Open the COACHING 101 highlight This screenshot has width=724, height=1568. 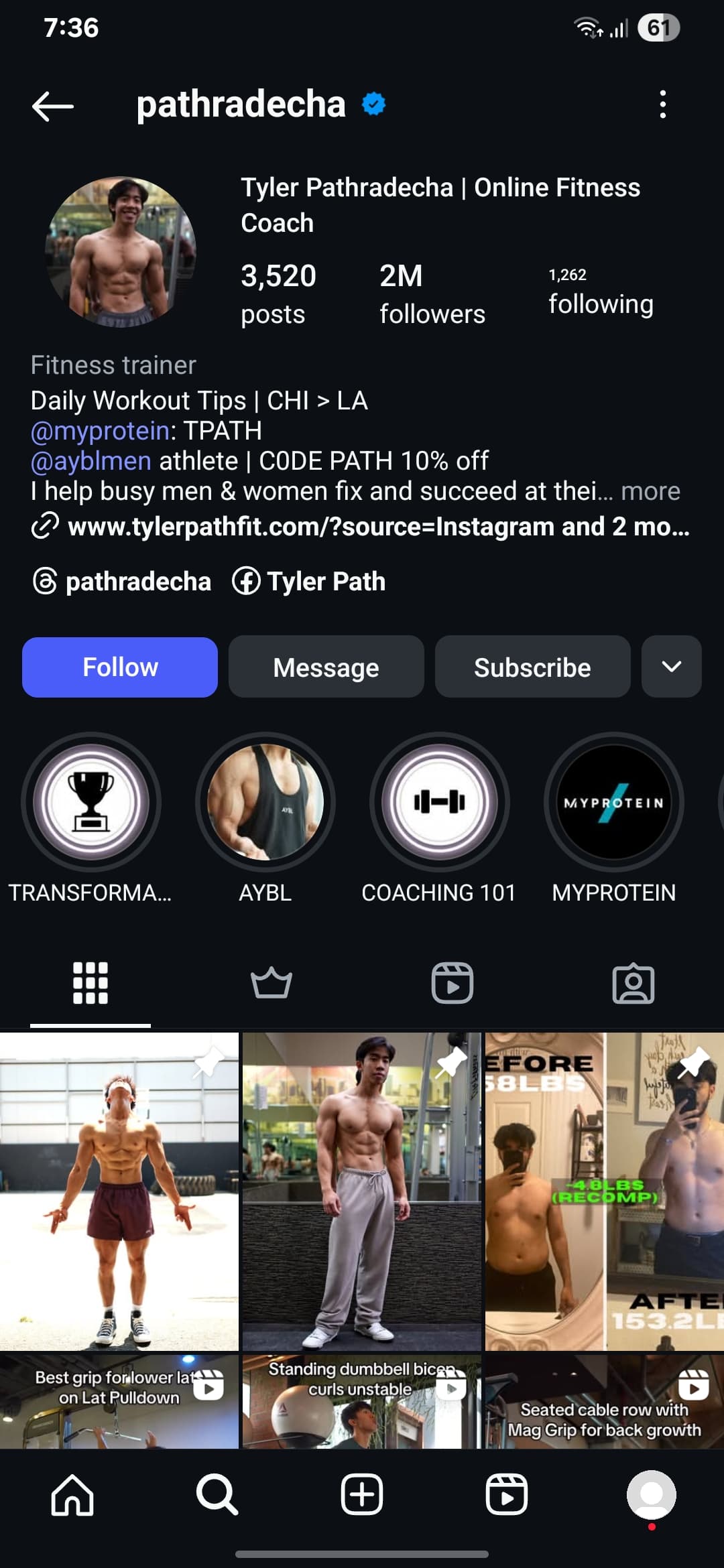click(x=439, y=802)
